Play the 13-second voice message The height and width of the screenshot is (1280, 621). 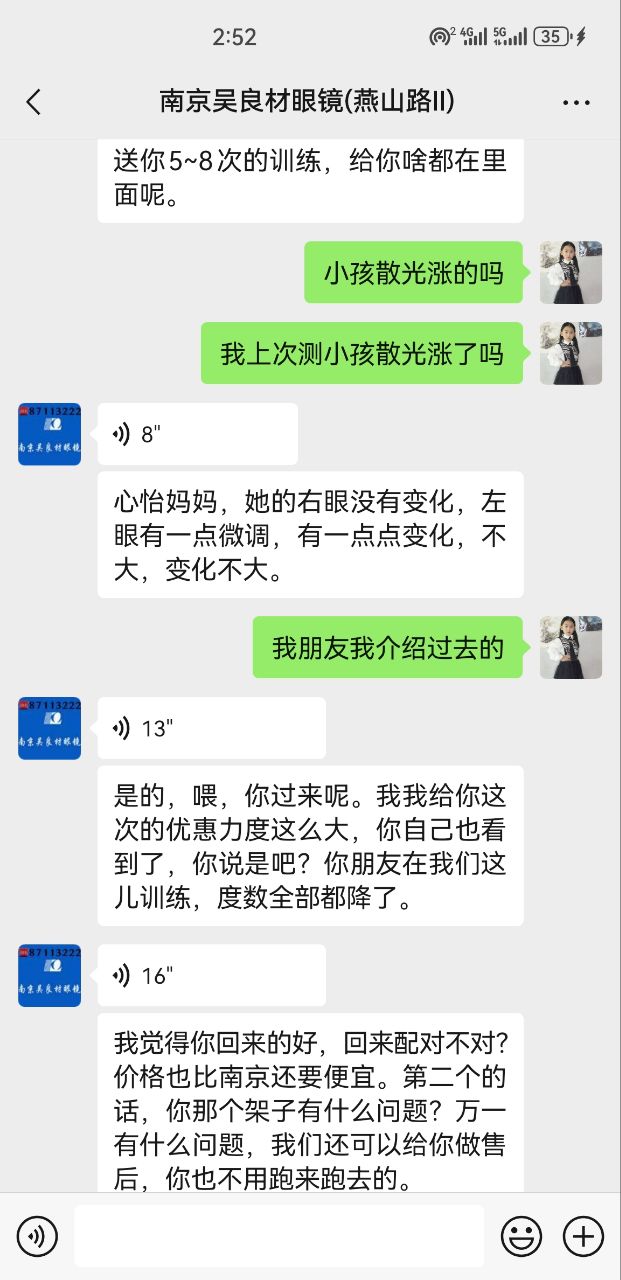pos(211,728)
